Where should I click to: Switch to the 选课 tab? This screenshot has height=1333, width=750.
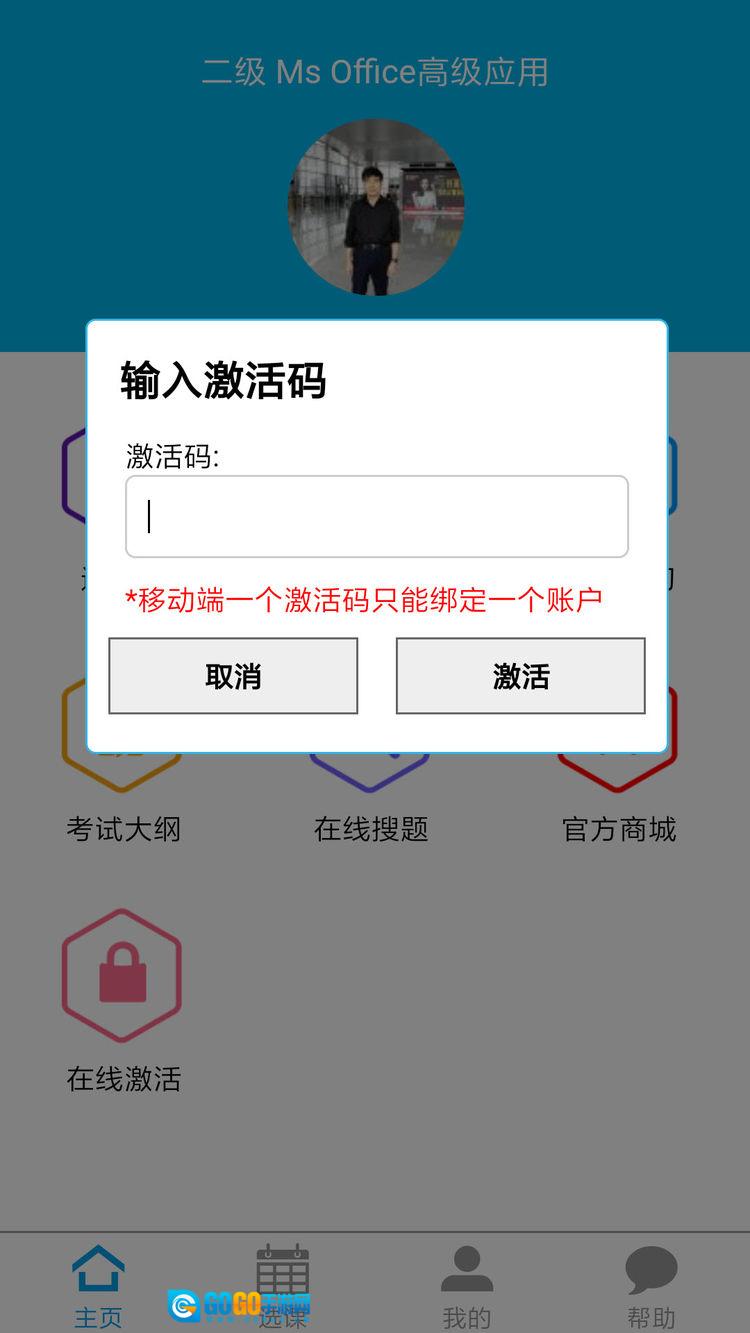(283, 1285)
